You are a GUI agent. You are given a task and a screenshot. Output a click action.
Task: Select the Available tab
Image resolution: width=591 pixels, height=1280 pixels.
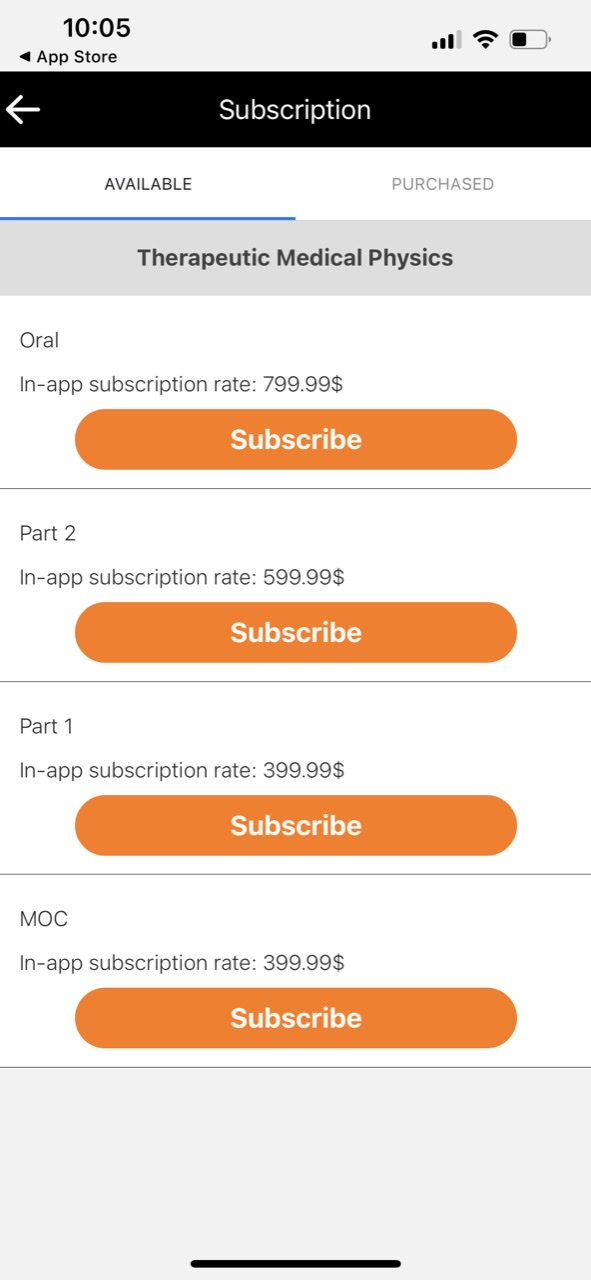click(x=148, y=184)
